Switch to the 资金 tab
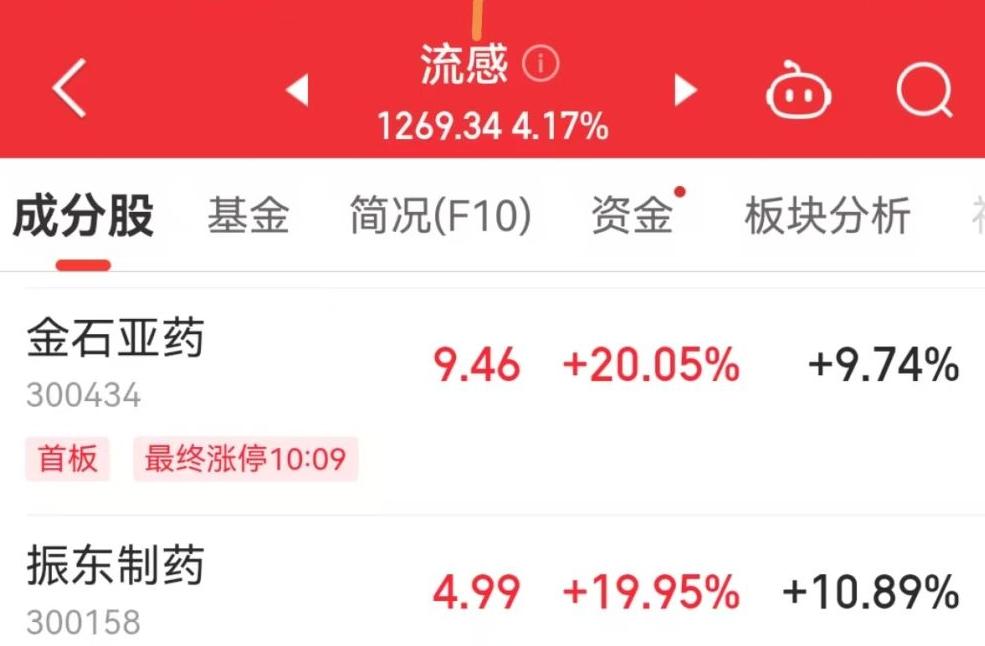Viewport: 985px width, 646px height. click(631, 216)
